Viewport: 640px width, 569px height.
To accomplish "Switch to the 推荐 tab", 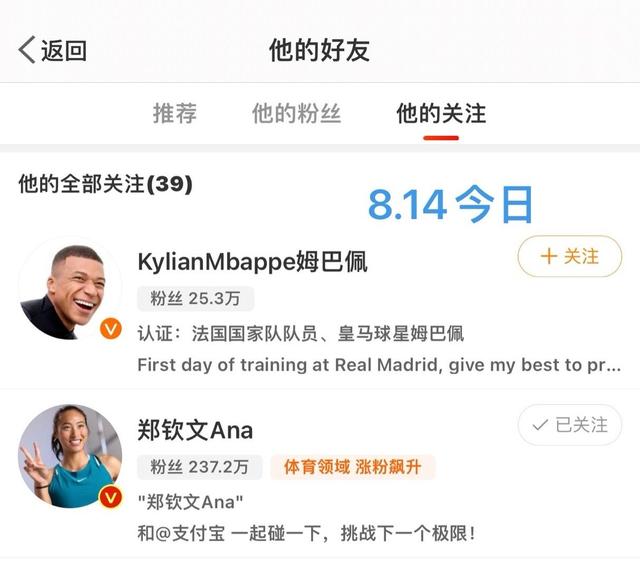I will [x=174, y=114].
